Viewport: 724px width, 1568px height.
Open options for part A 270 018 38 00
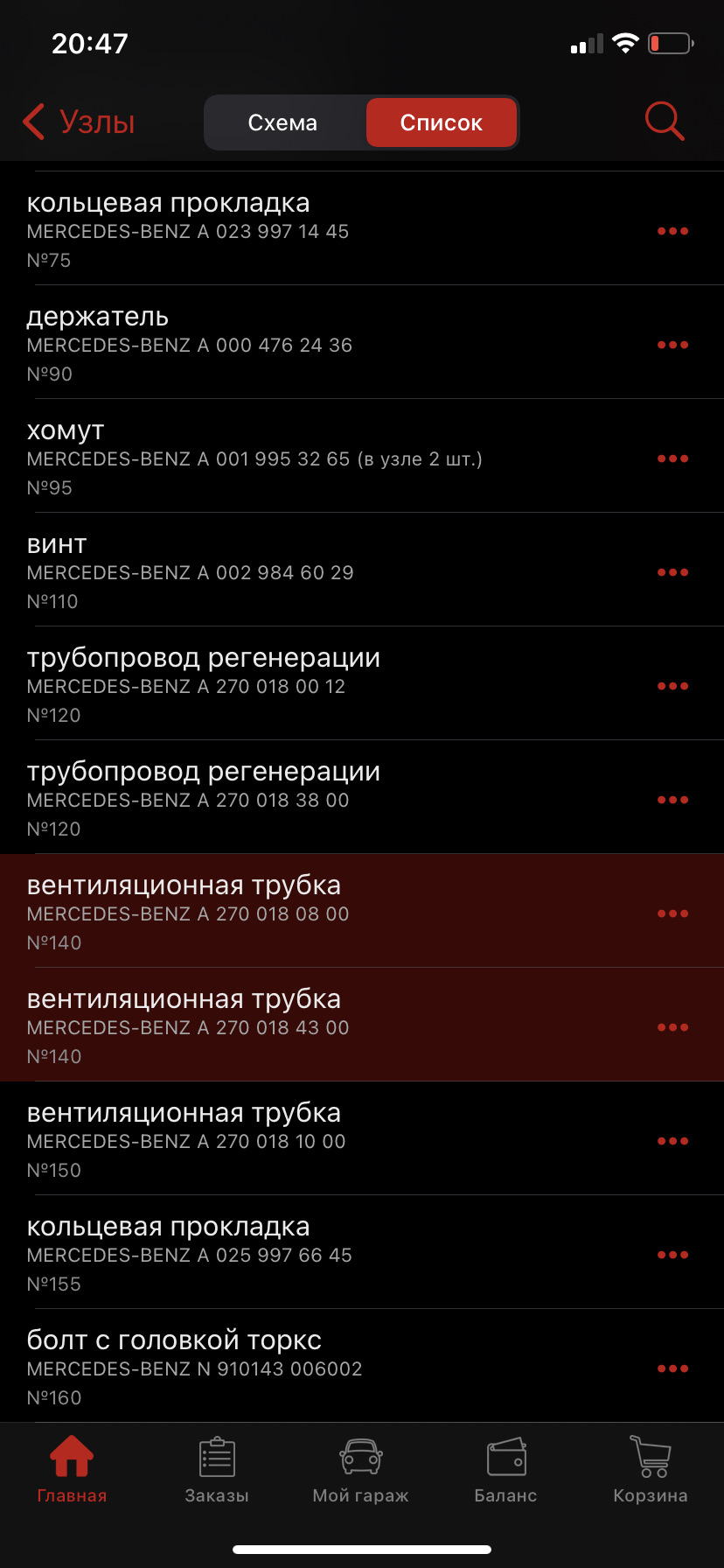(x=672, y=800)
